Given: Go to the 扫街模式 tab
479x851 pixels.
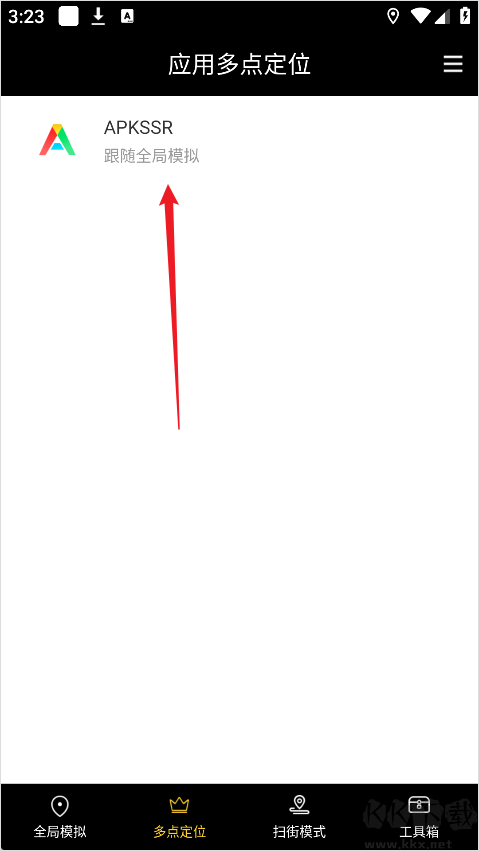Looking at the screenshot, I should 299,817.
